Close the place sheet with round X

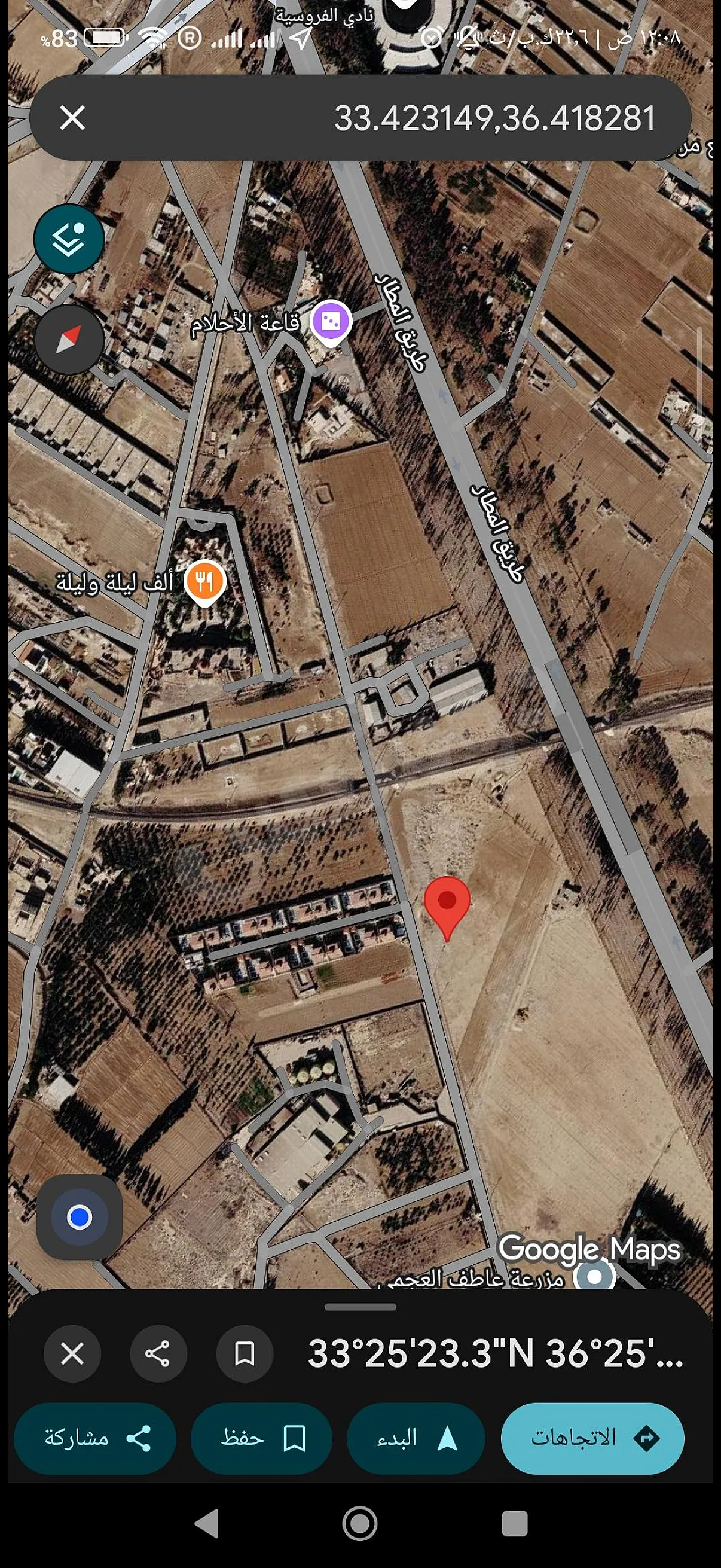[x=72, y=1355]
